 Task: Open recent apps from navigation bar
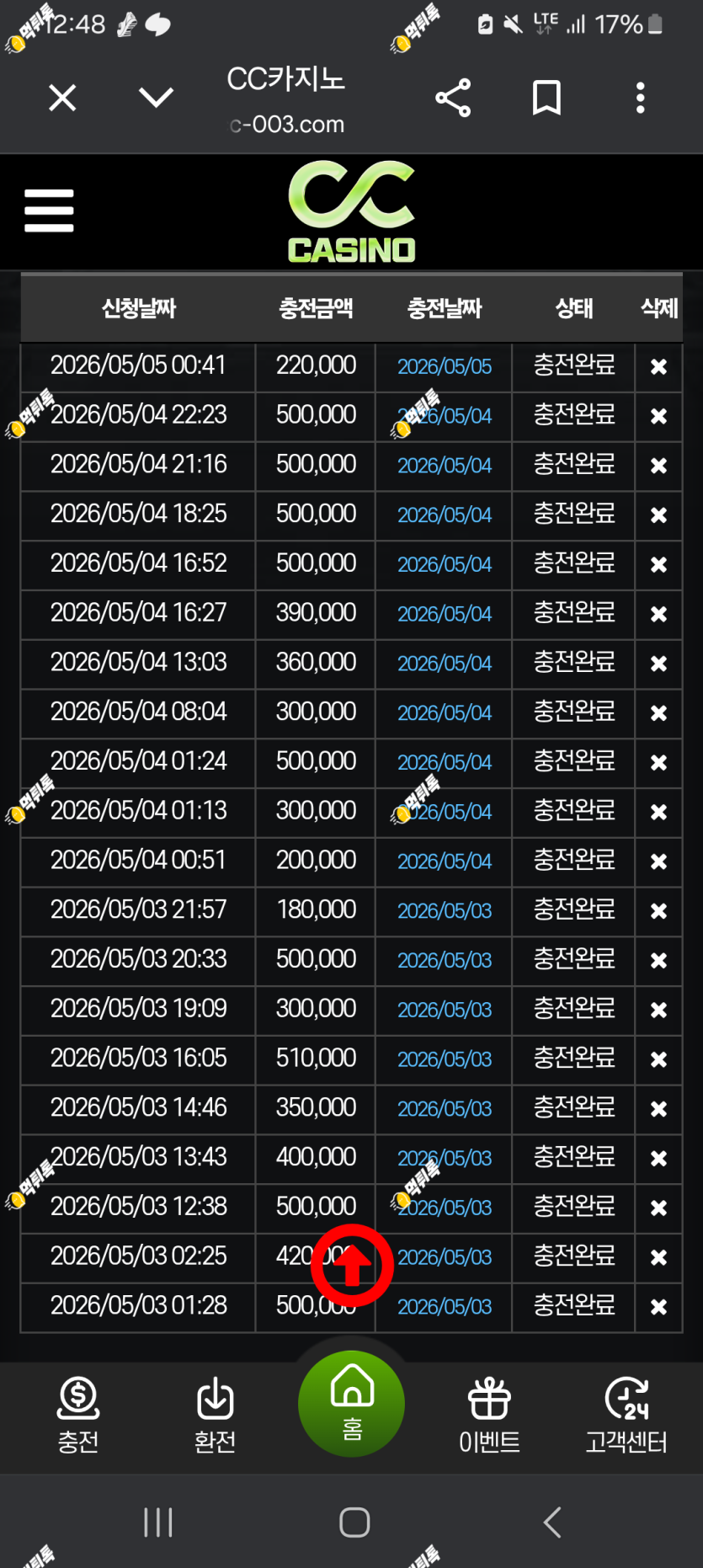[157, 1523]
